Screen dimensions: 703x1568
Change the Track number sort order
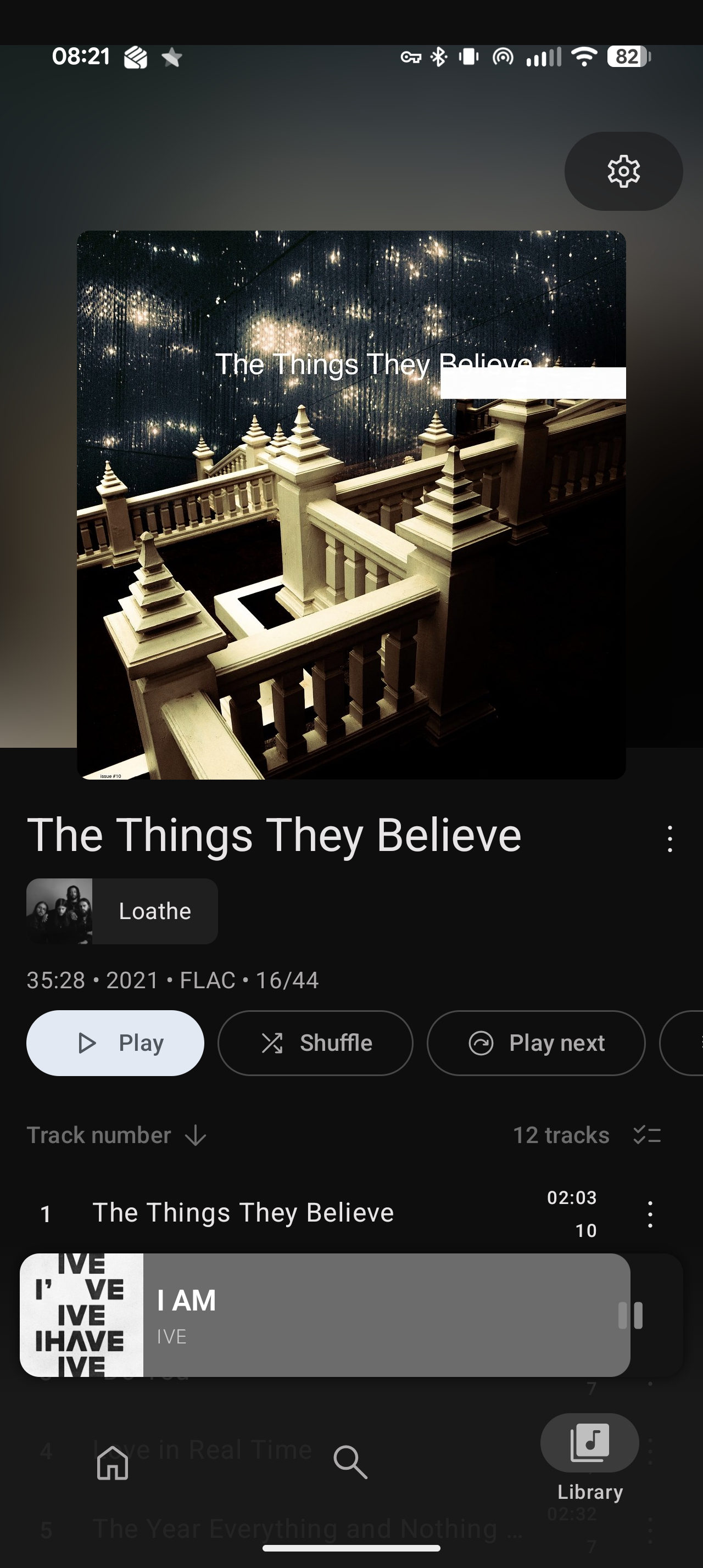[x=117, y=1135]
